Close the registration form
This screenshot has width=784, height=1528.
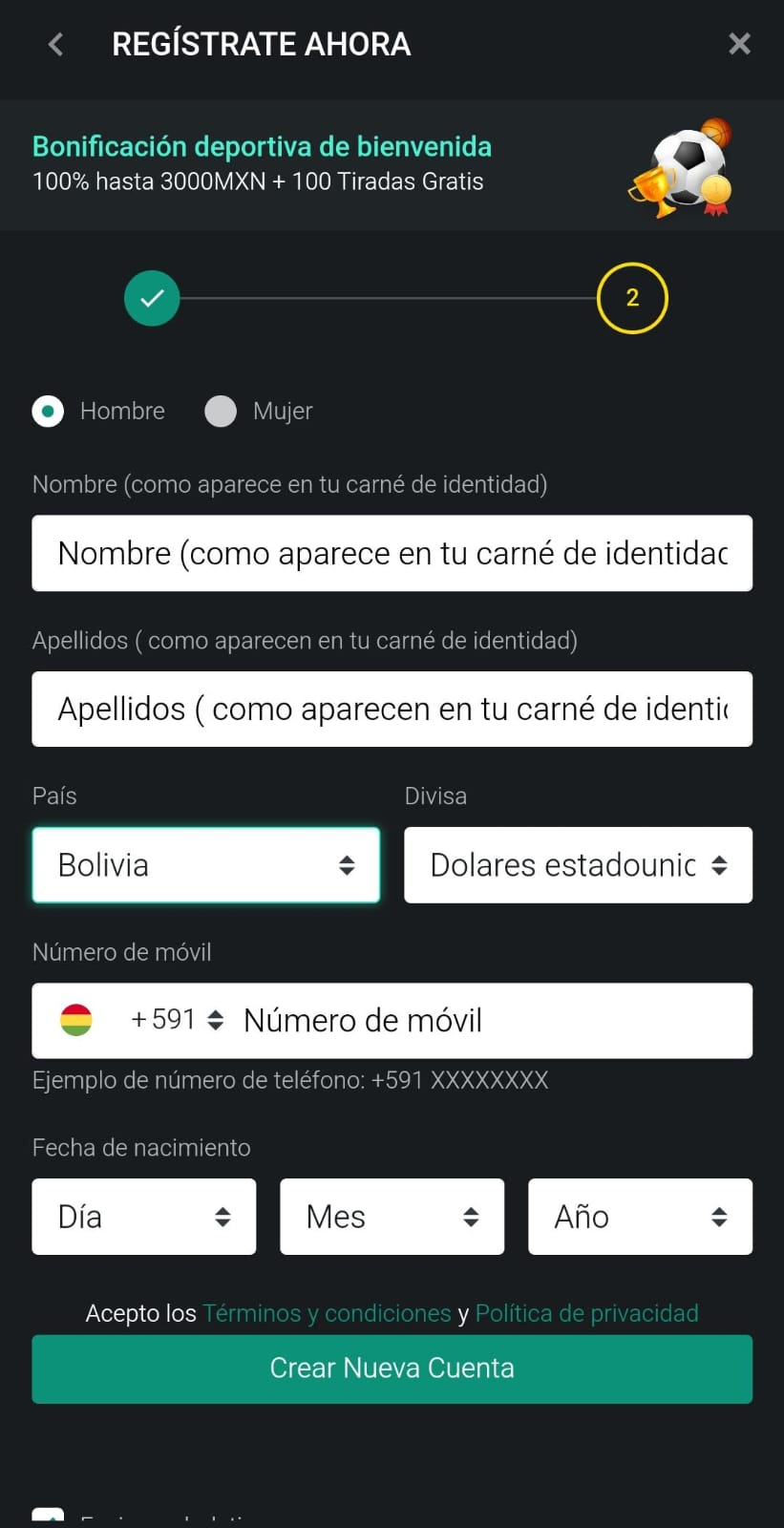click(x=739, y=44)
